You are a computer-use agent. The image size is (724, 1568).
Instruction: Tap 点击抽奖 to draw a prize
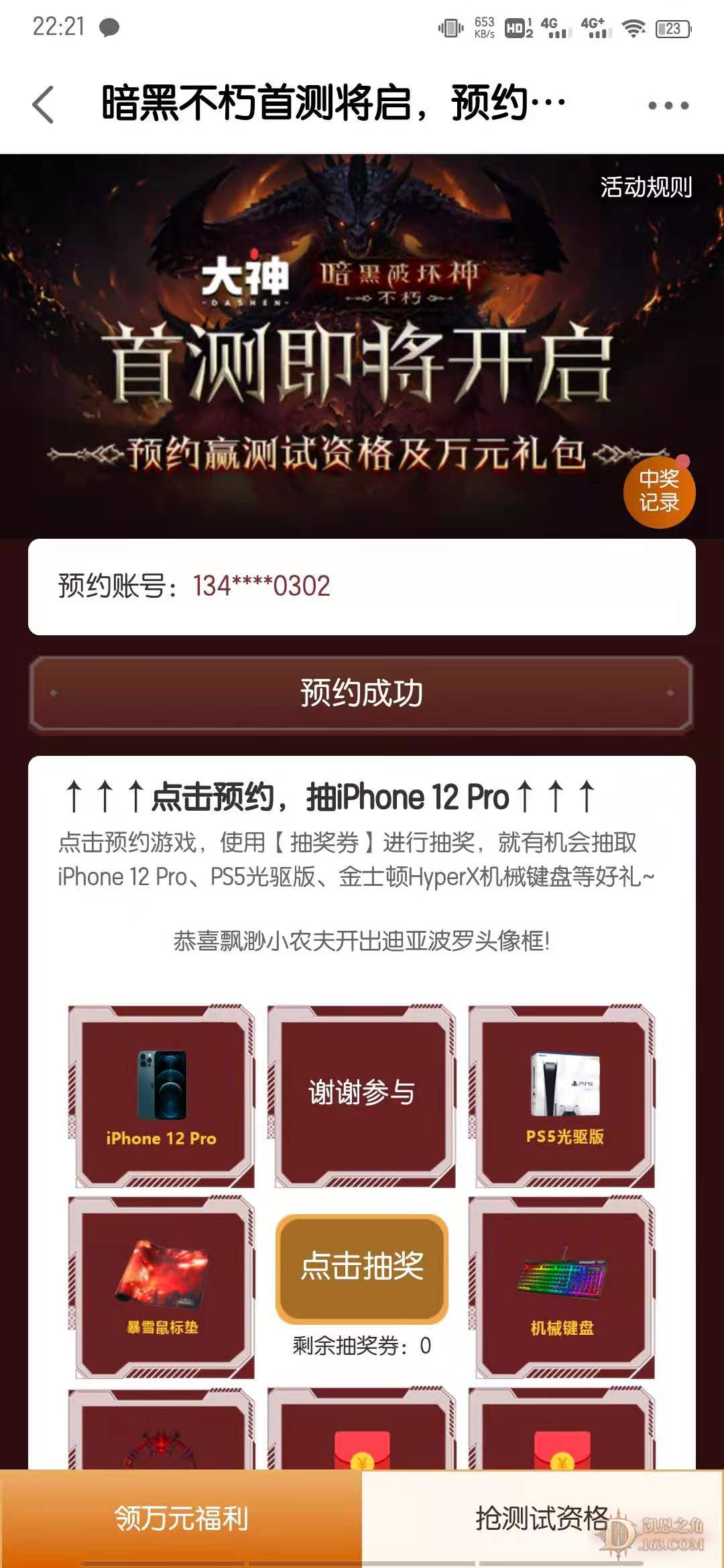click(x=362, y=1266)
